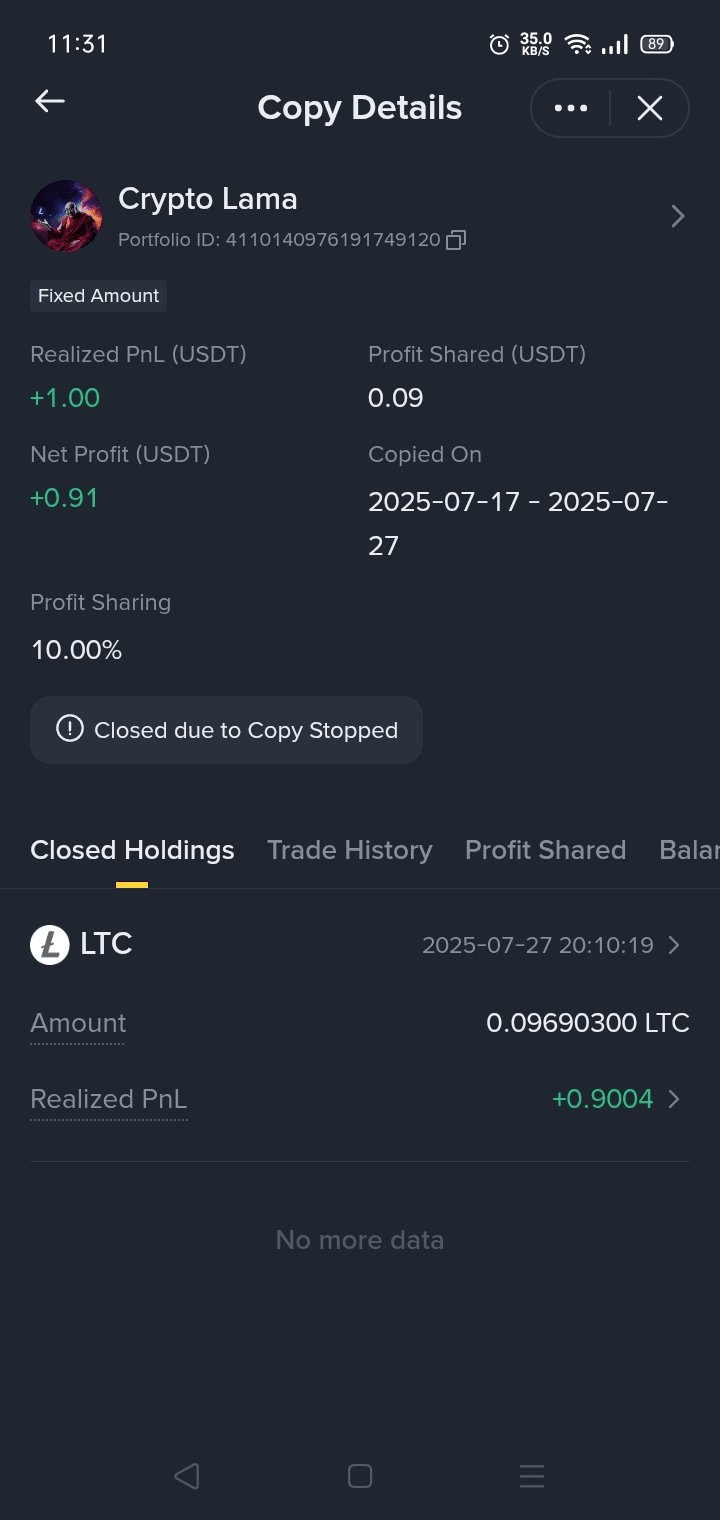The image size is (720, 1520).
Task: Tap the Android back navigation triangle
Action: click(x=187, y=1476)
